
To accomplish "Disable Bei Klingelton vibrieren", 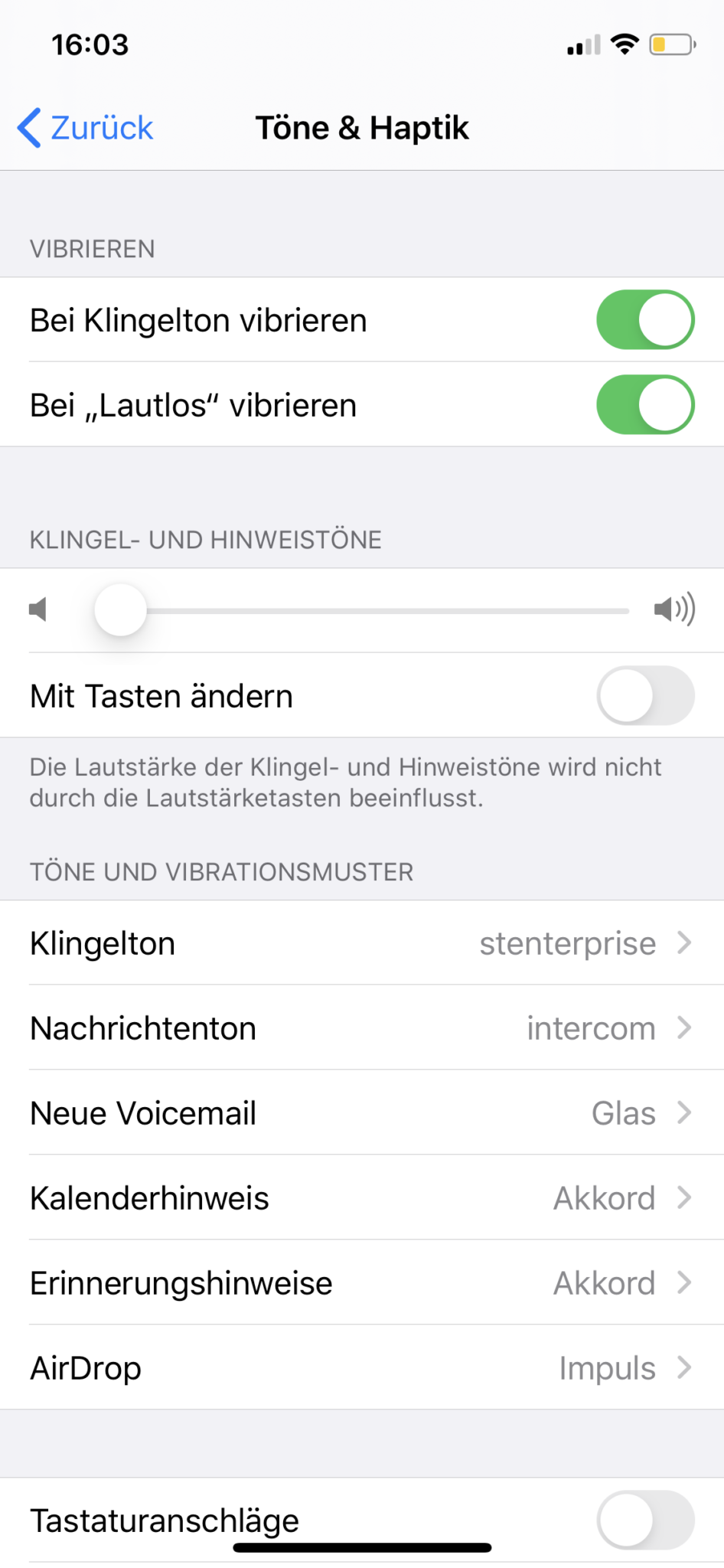I will coord(645,320).
